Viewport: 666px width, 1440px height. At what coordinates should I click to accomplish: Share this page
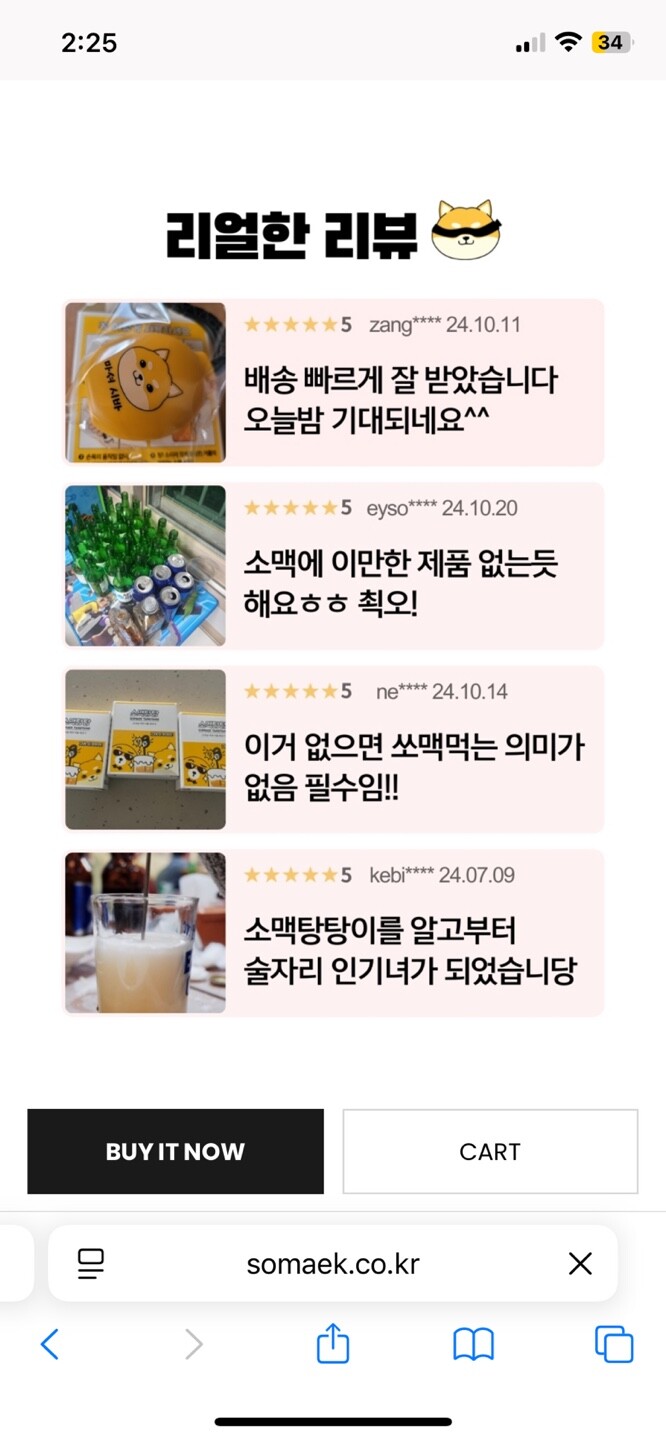[333, 1344]
